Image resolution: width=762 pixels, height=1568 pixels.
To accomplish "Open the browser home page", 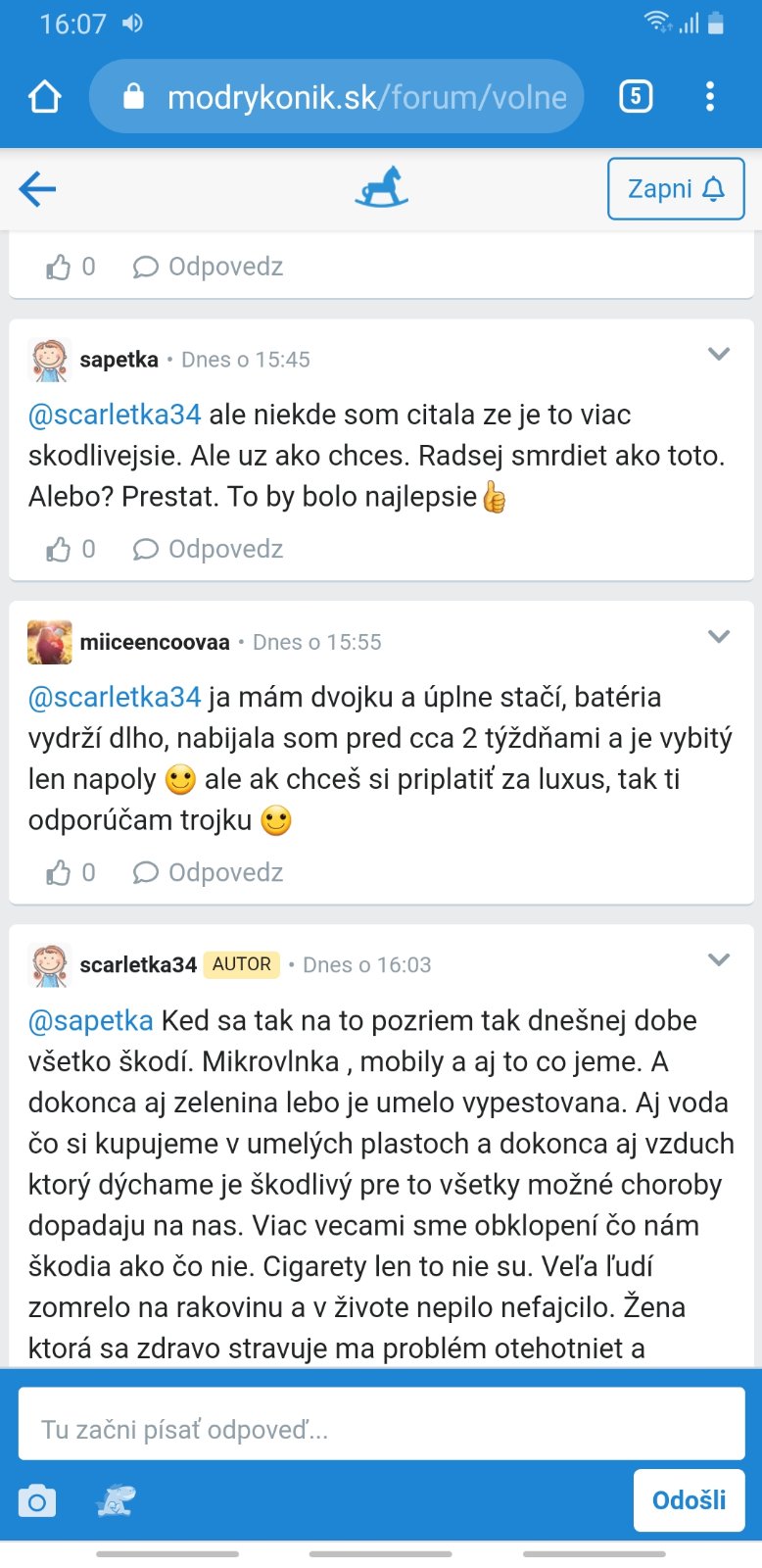I will pos(45,97).
